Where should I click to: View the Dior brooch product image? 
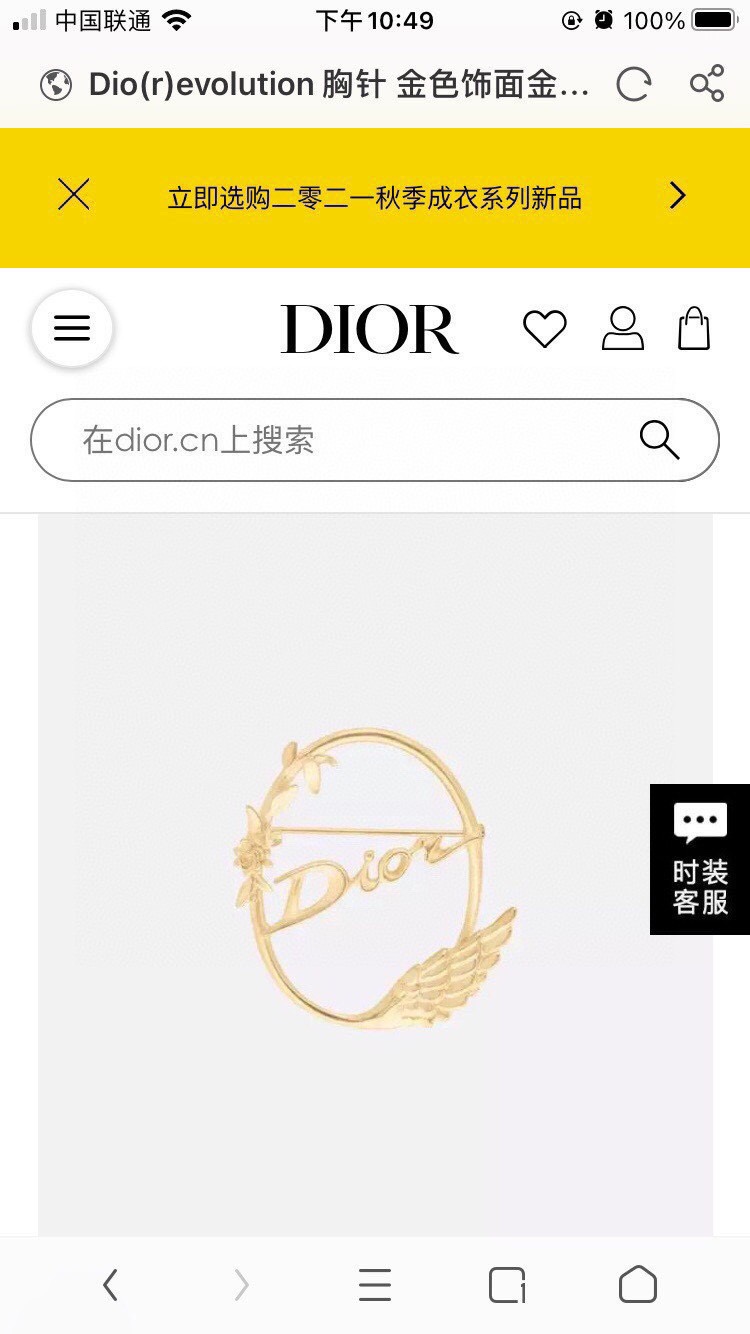coord(375,880)
